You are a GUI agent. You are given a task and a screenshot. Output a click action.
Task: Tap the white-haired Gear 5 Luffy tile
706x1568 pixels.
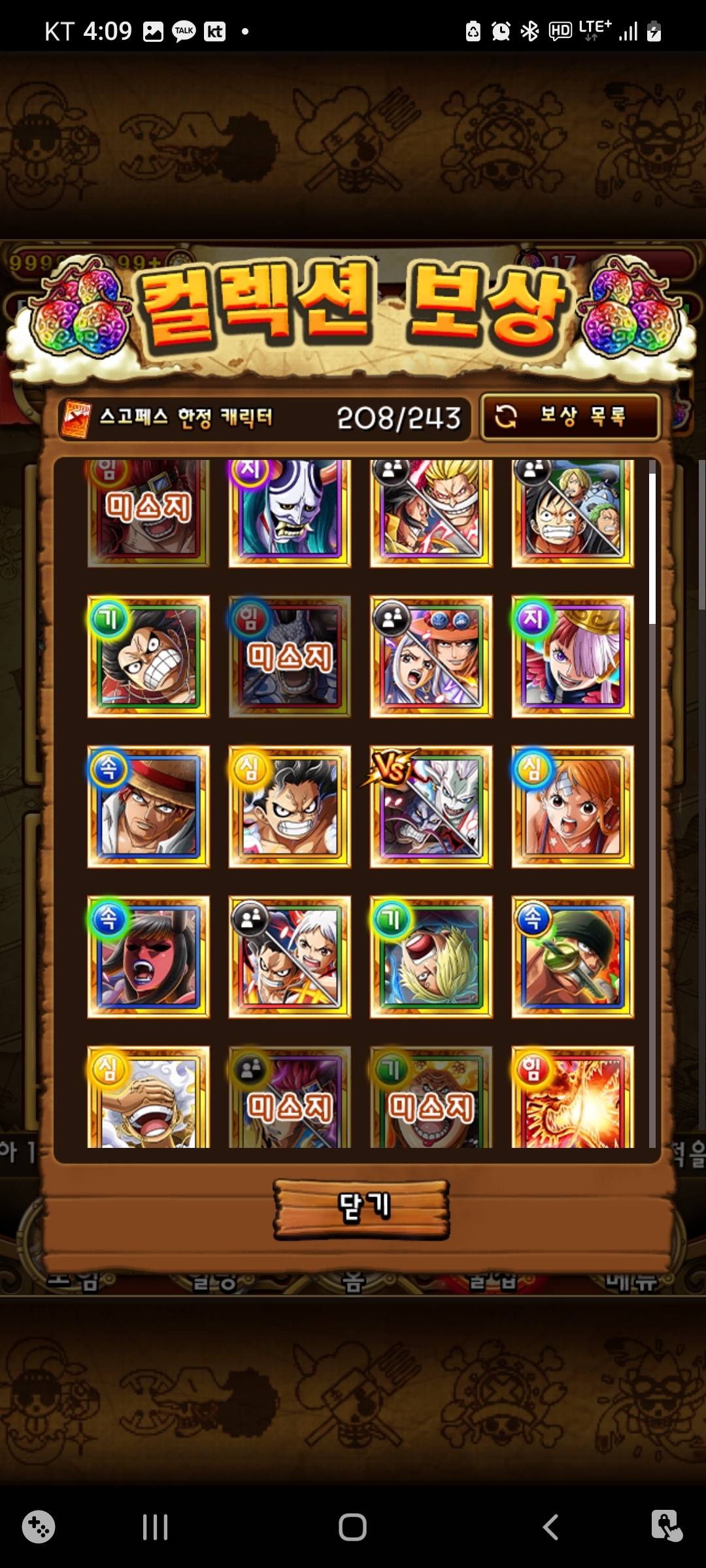coord(148,1098)
